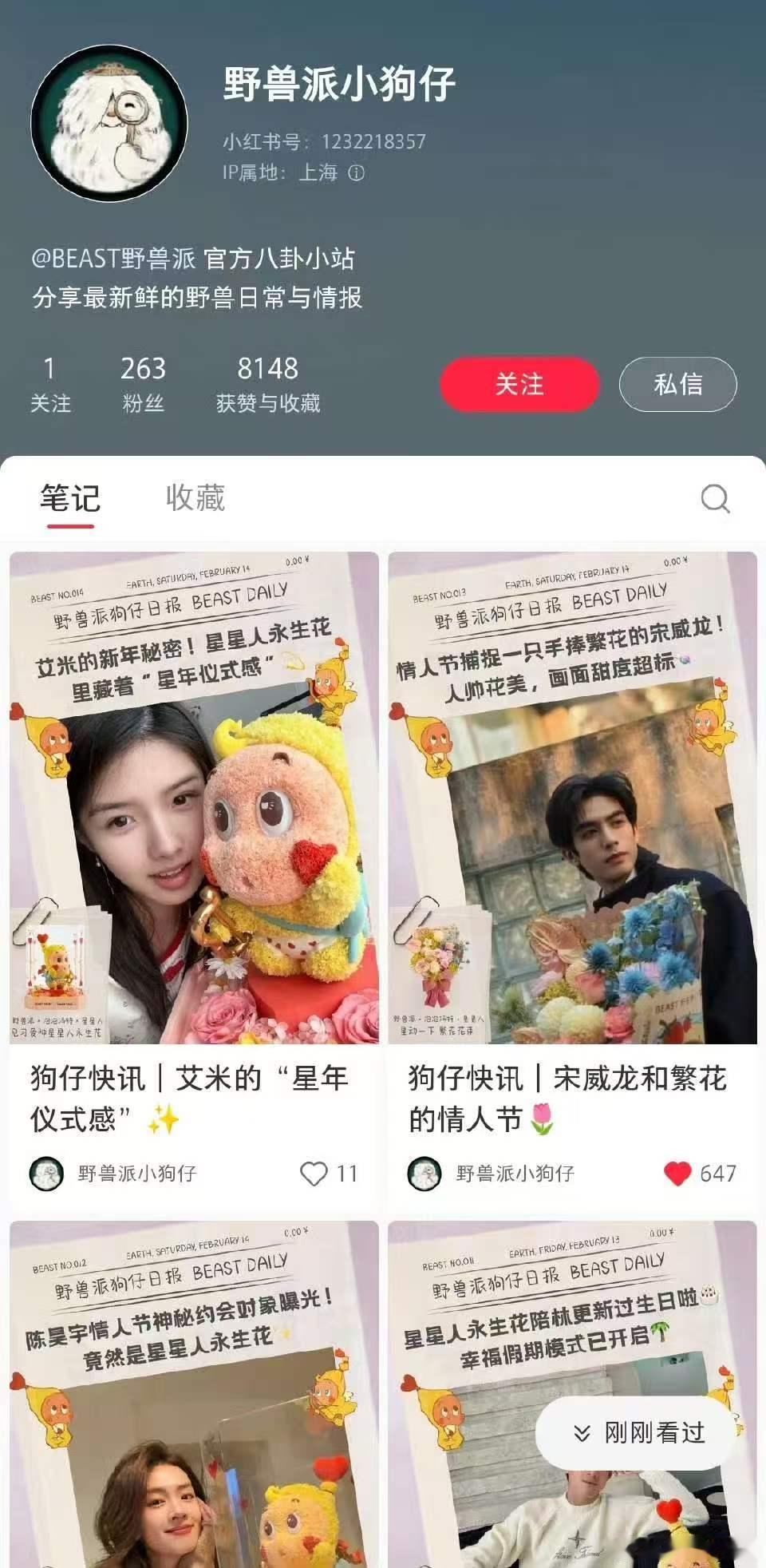Image resolution: width=766 pixels, height=1568 pixels.
Task: Click the author avatar under the 艾米 post
Action: 46,1174
